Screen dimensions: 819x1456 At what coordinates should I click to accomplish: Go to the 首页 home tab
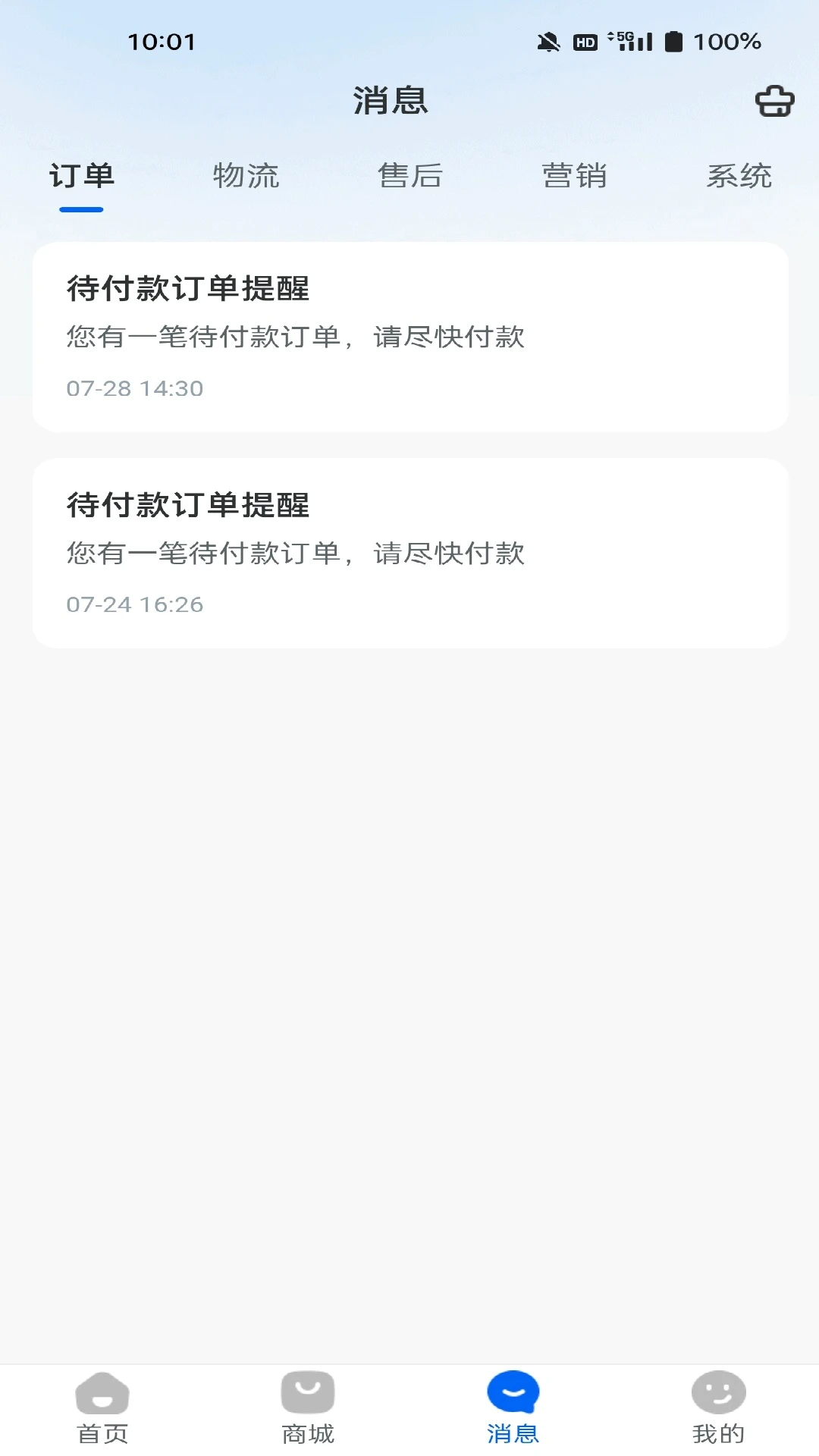102,1408
